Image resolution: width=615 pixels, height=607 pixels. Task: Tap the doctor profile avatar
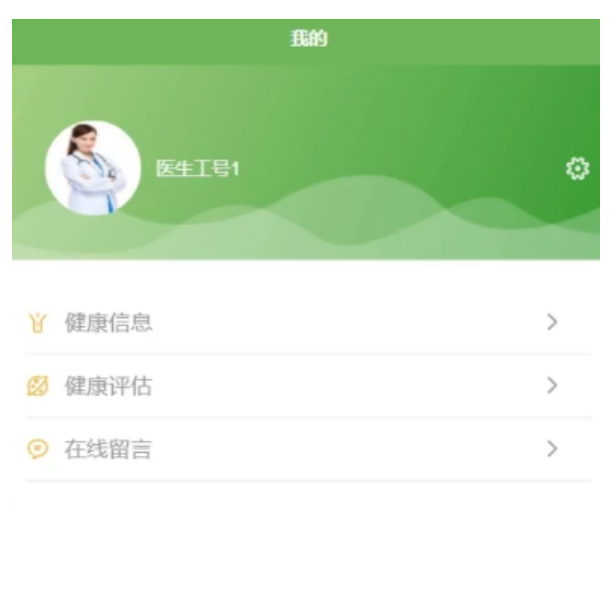[93, 168]
